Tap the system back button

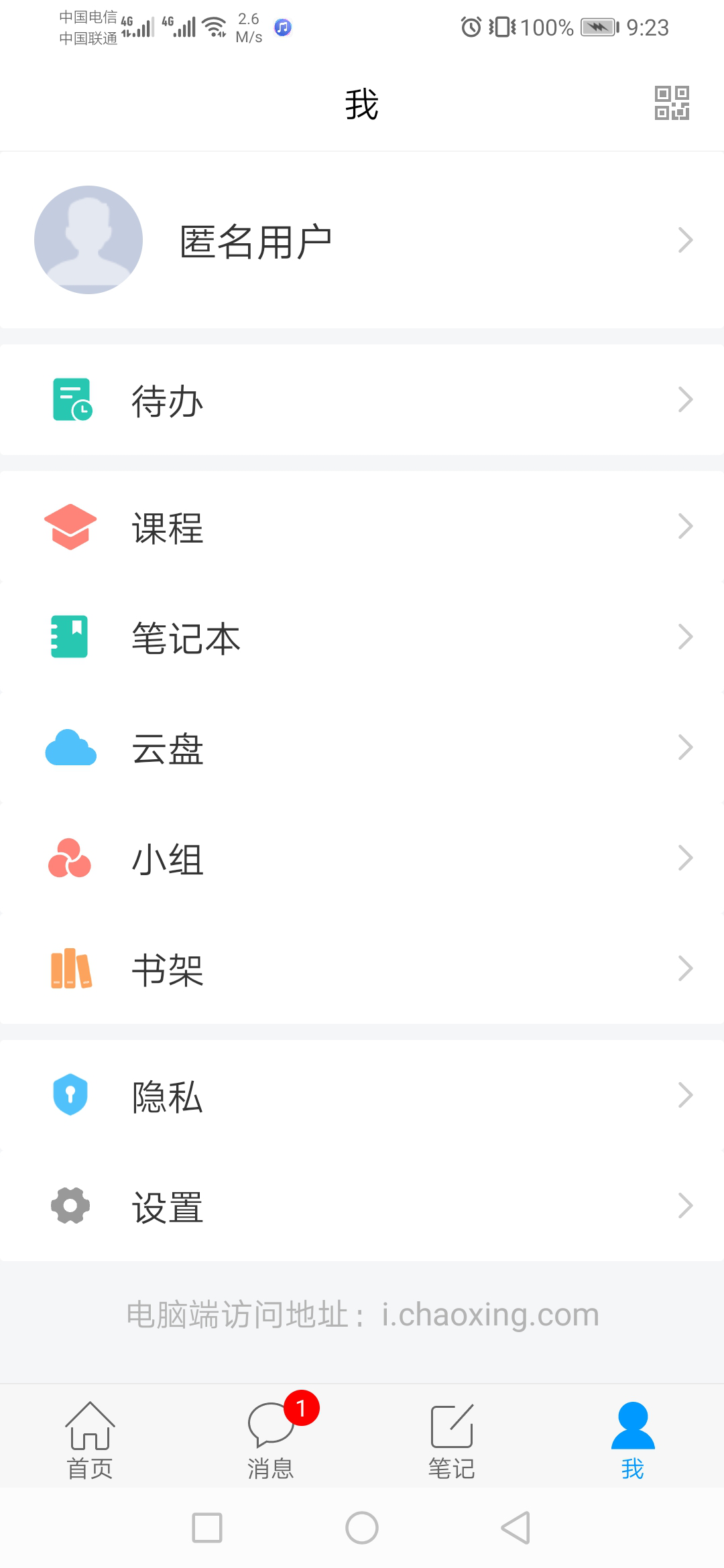point(516,1528)
